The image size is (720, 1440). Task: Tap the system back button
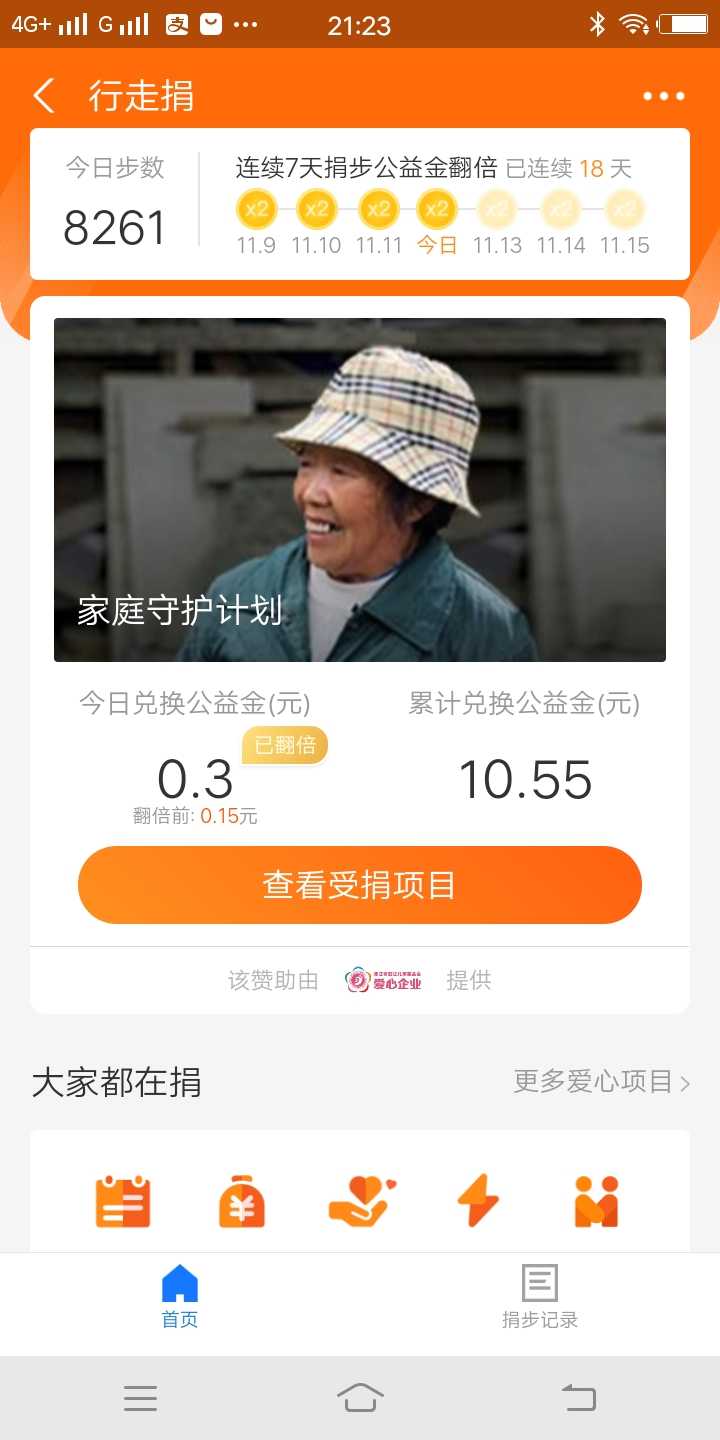coord(579,1398)
